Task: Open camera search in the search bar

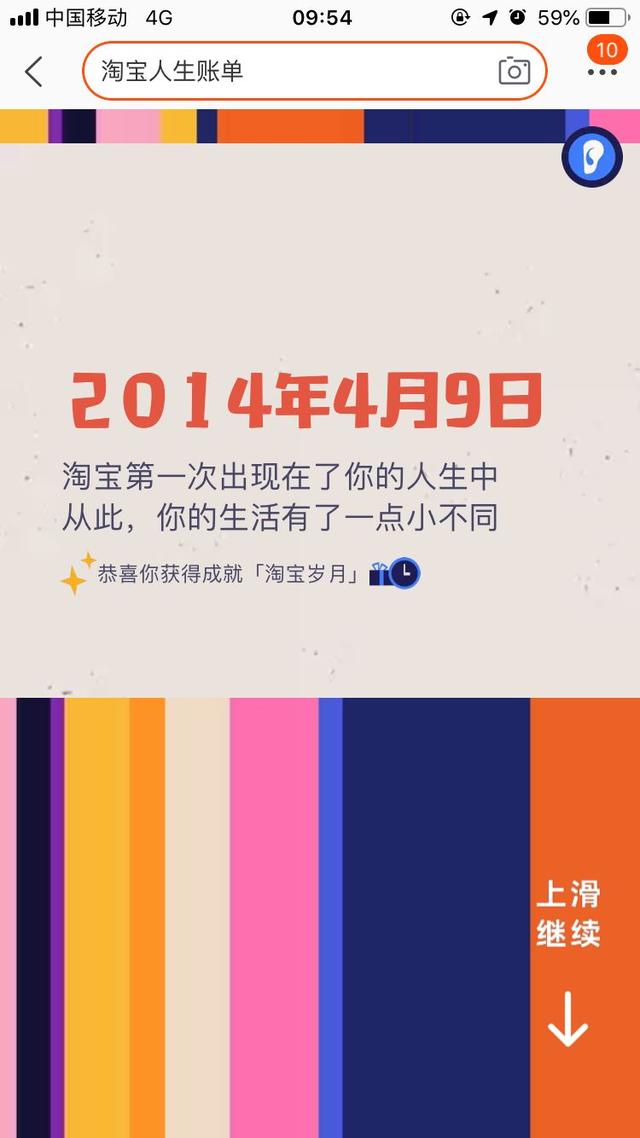Action: pos(514,70)
